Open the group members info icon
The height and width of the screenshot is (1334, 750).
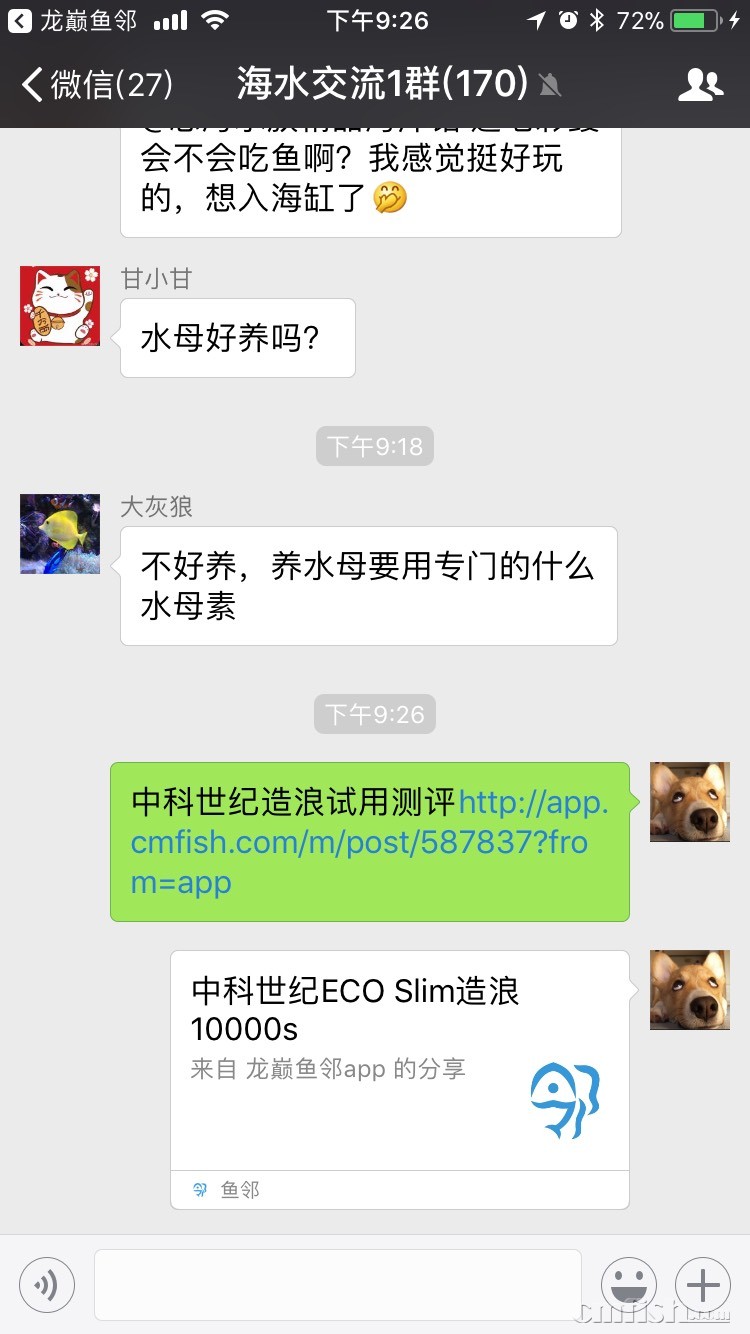coord(700,85)
